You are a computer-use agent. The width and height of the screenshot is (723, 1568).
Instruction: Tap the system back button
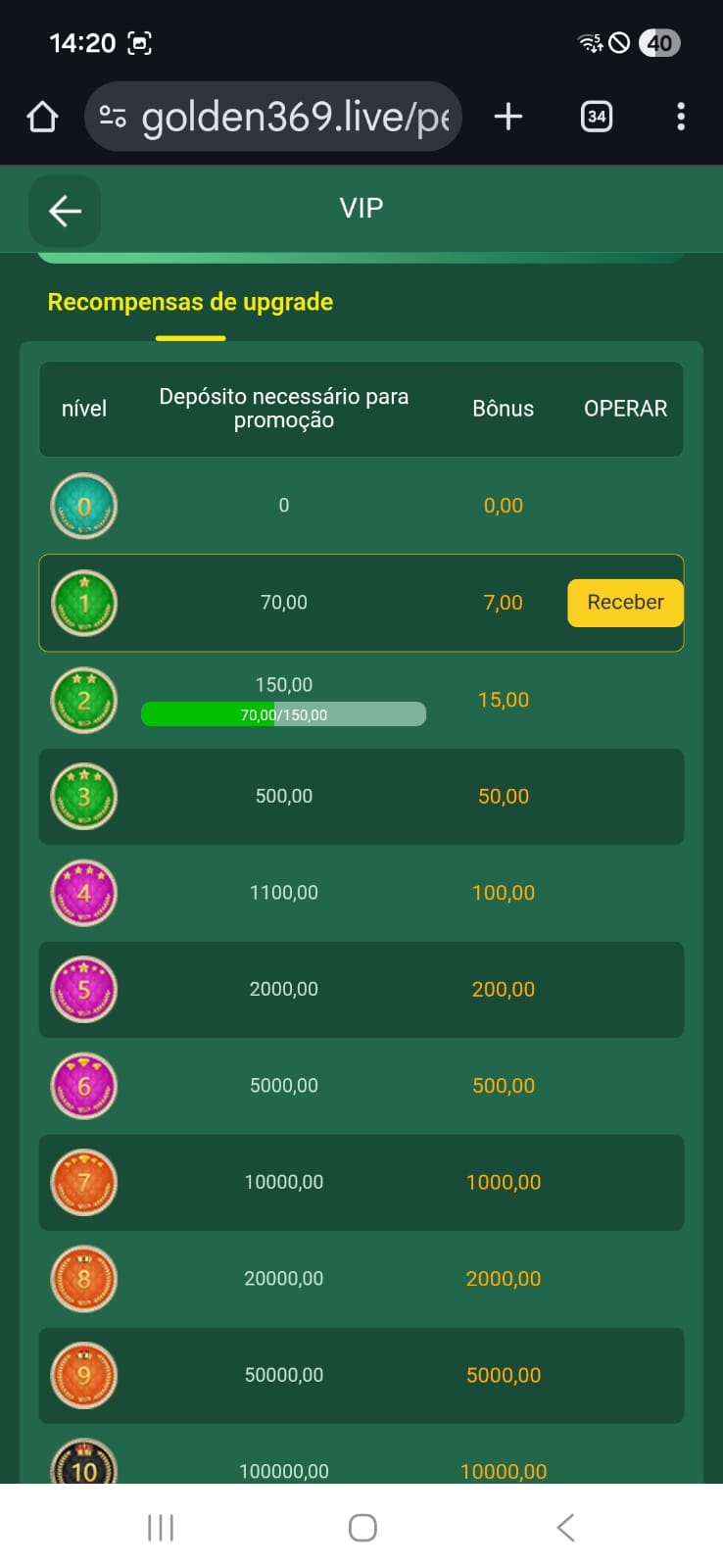point(565,1527)
